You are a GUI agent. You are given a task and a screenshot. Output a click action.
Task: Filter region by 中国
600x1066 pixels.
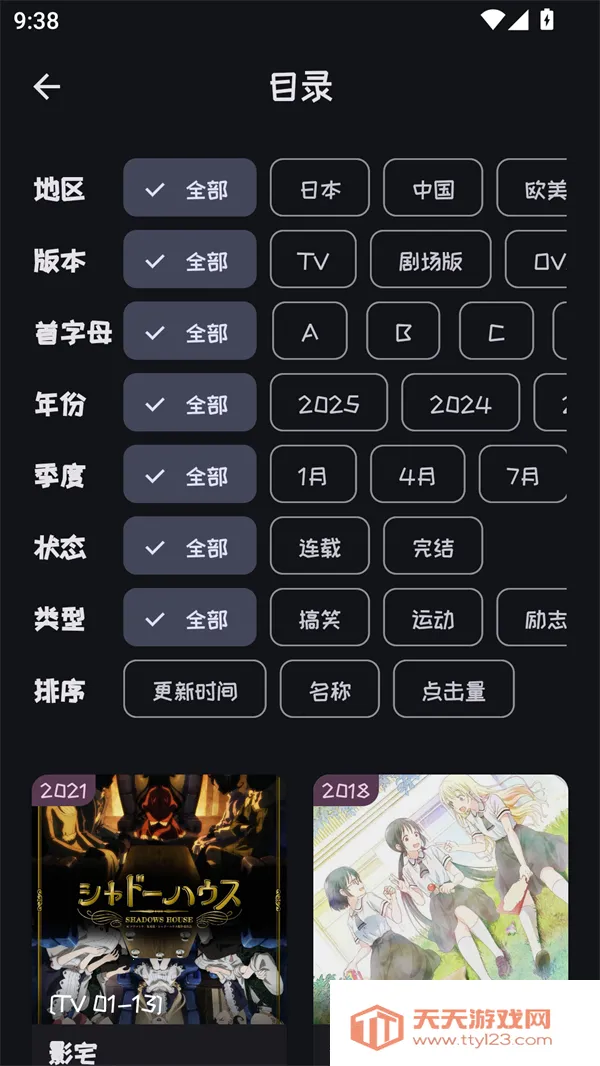coord(433,189)
